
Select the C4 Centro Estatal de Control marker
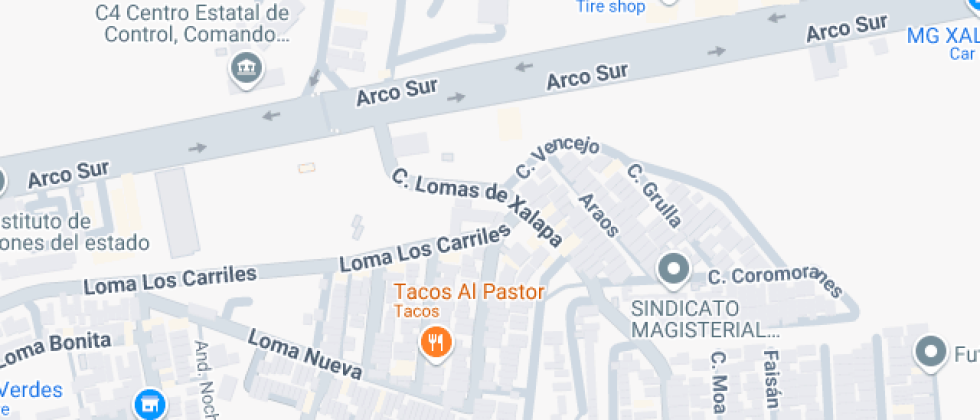(x=245, y=69)
